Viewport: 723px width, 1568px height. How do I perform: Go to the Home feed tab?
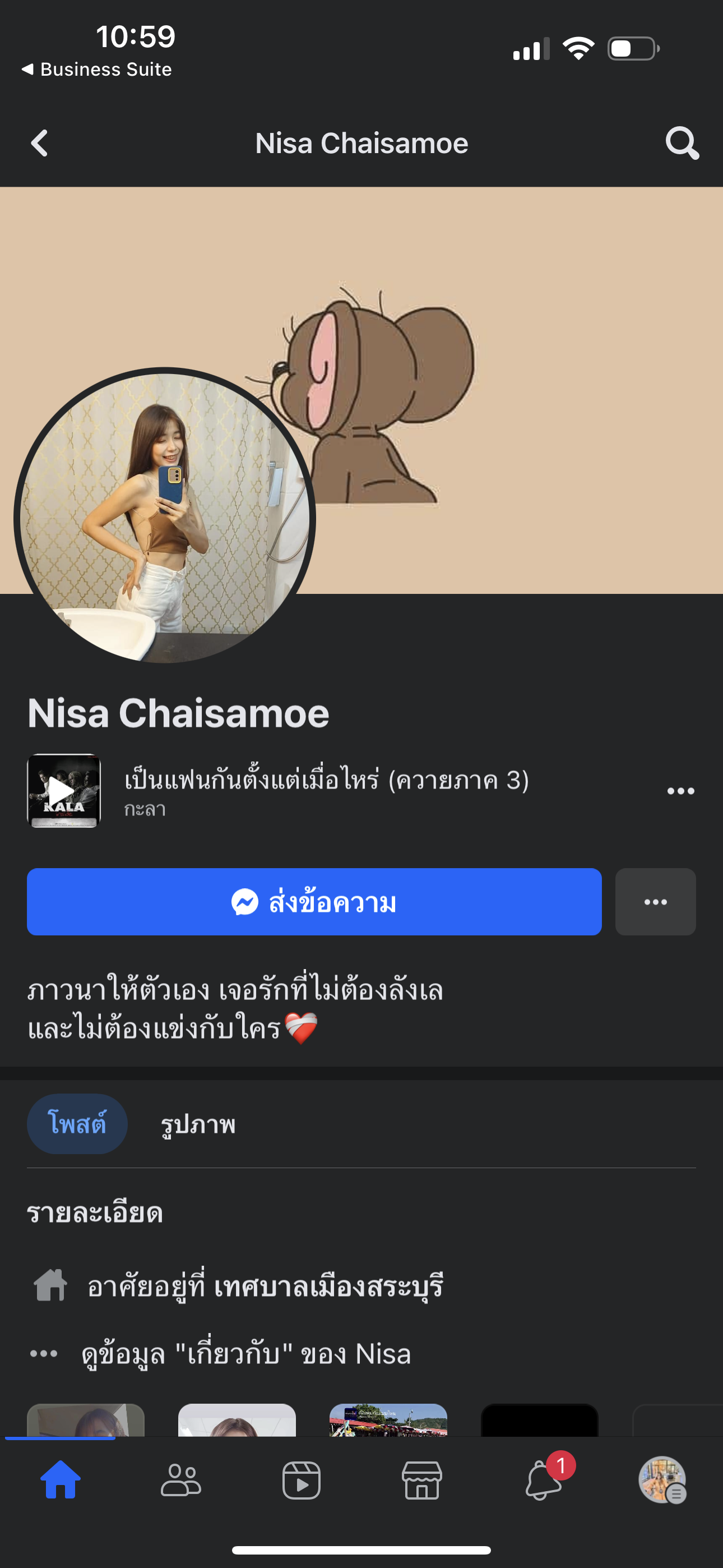coord(61,1480)
